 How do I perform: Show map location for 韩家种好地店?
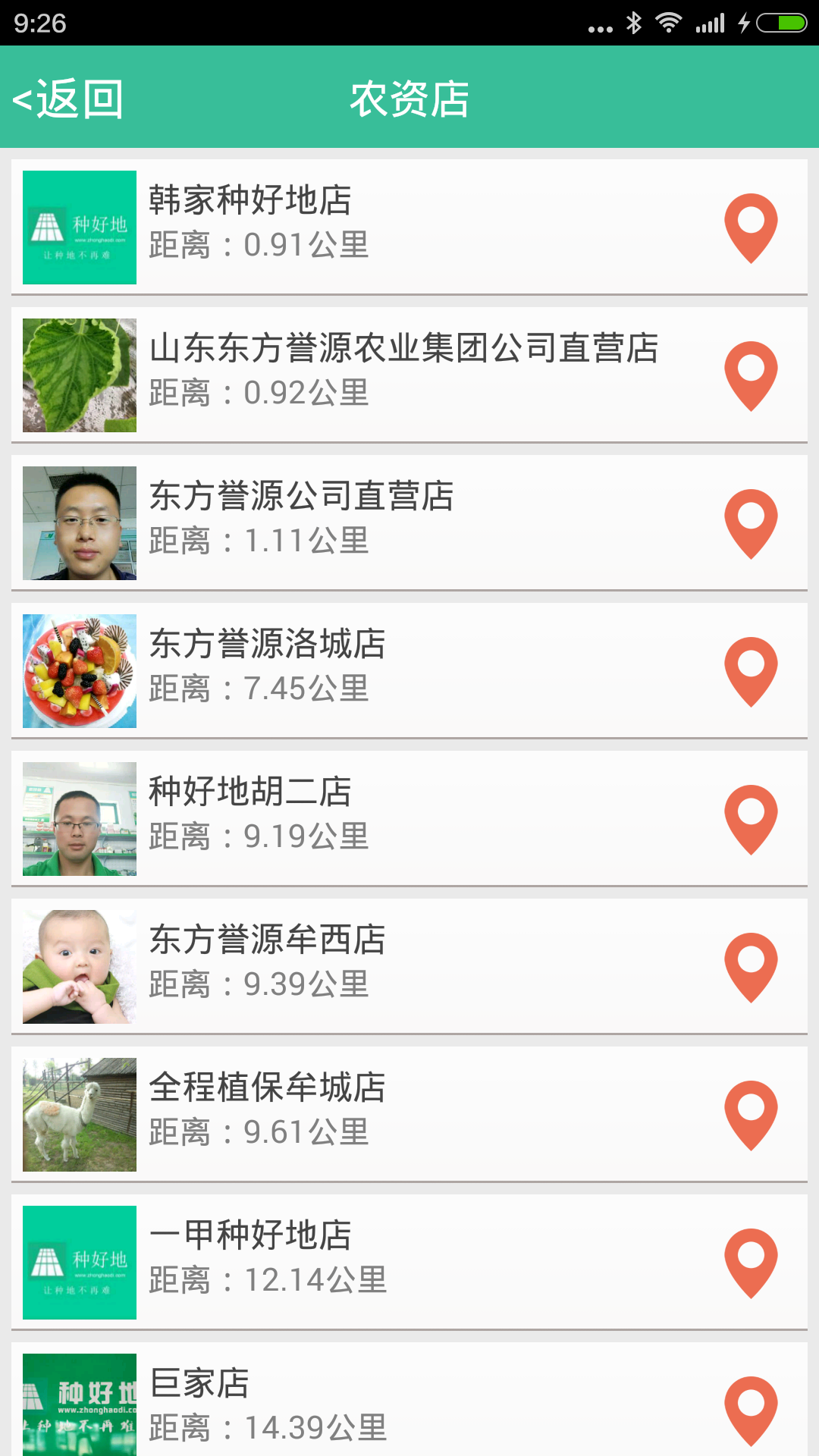pos(751,227)
